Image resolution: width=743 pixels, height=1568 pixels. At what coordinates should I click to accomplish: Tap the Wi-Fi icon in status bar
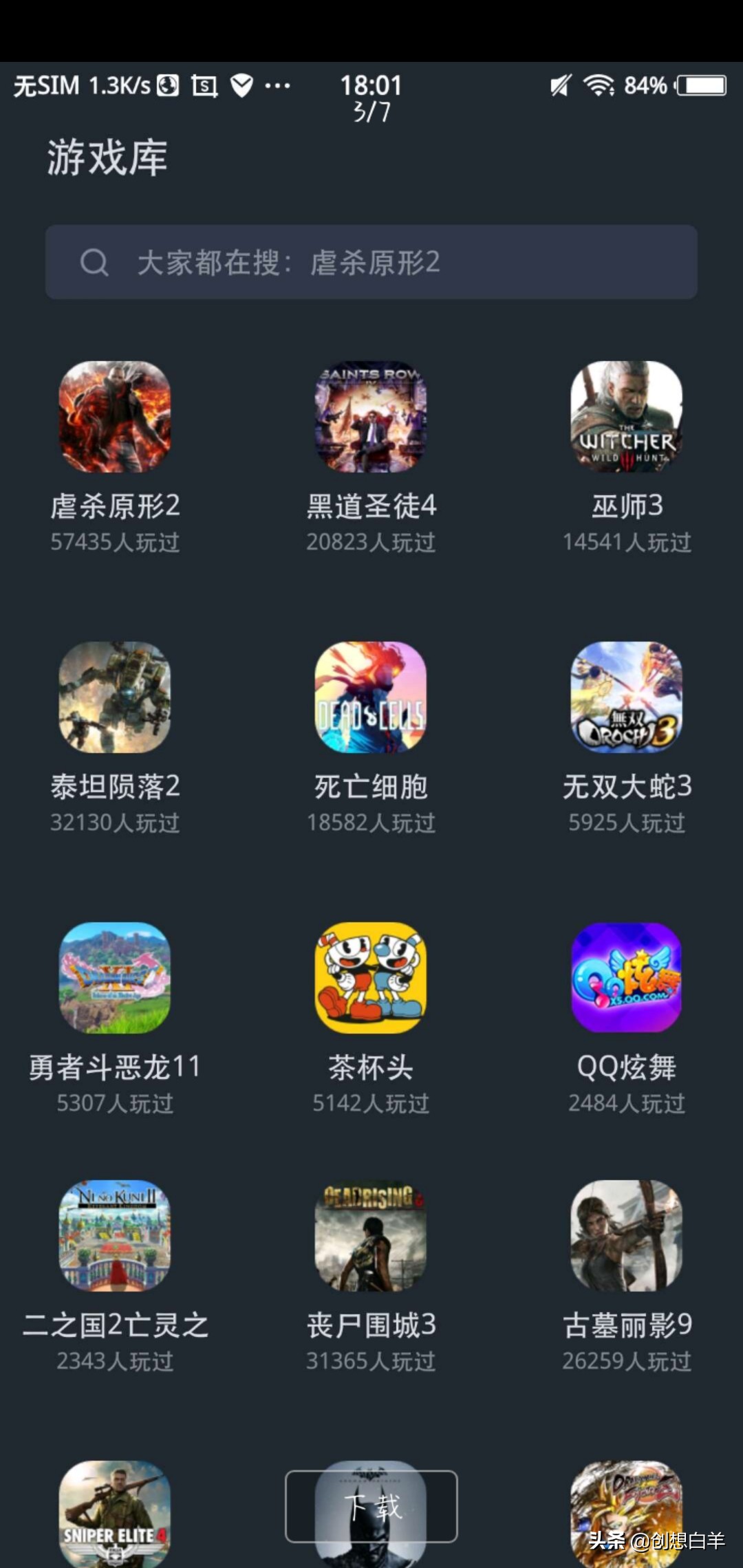(601, 85)
